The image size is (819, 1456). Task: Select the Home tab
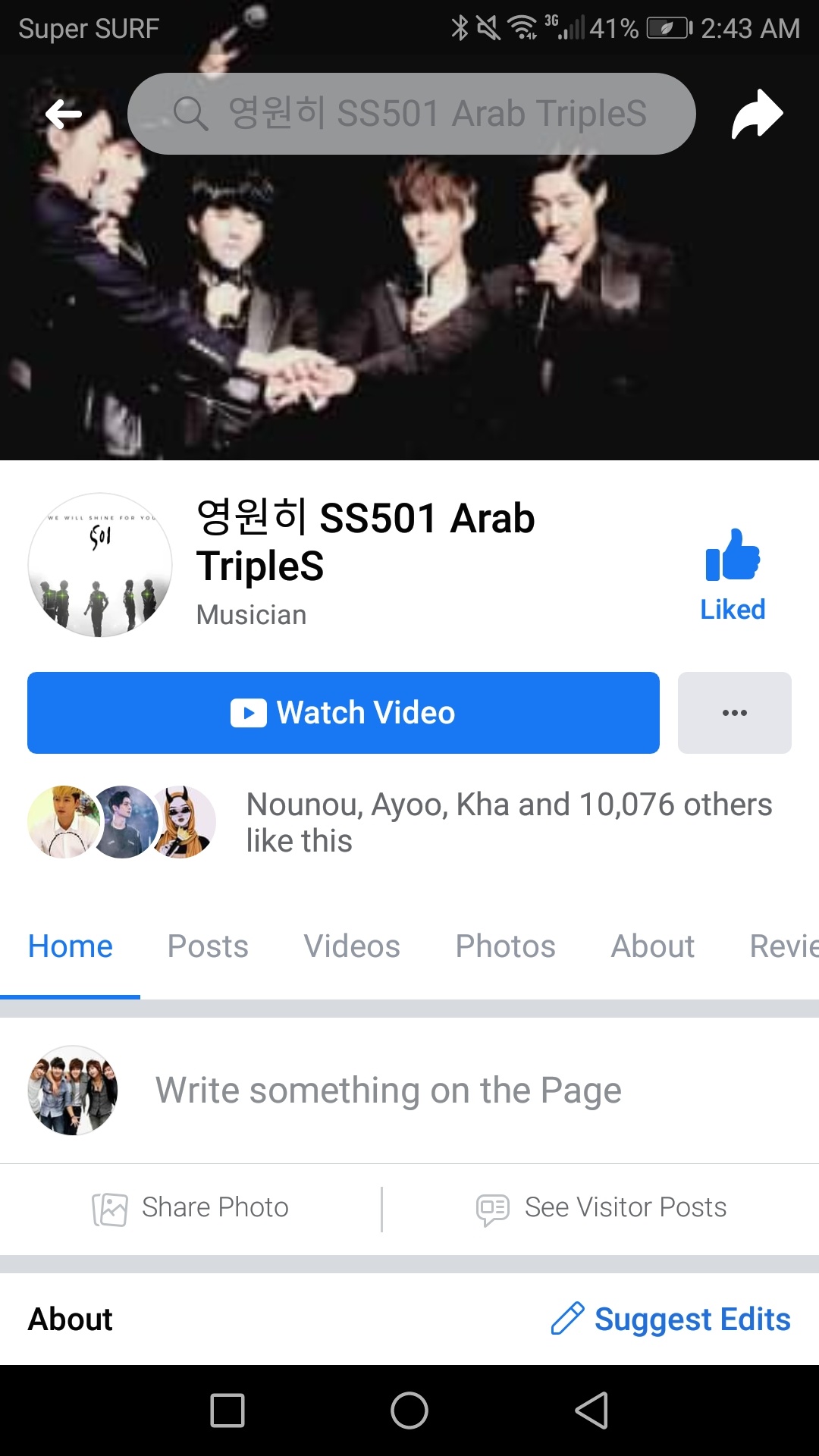70,946
